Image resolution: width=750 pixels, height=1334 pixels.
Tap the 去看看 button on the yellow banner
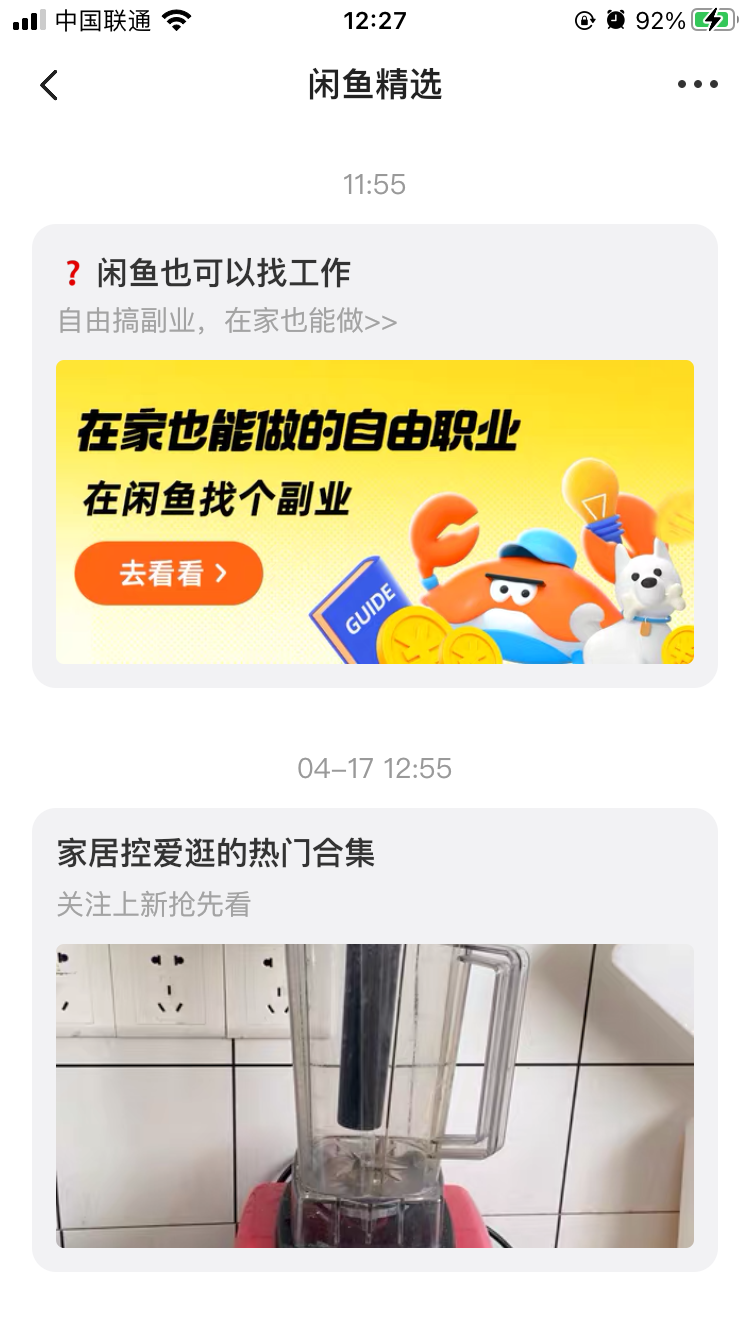167,572
